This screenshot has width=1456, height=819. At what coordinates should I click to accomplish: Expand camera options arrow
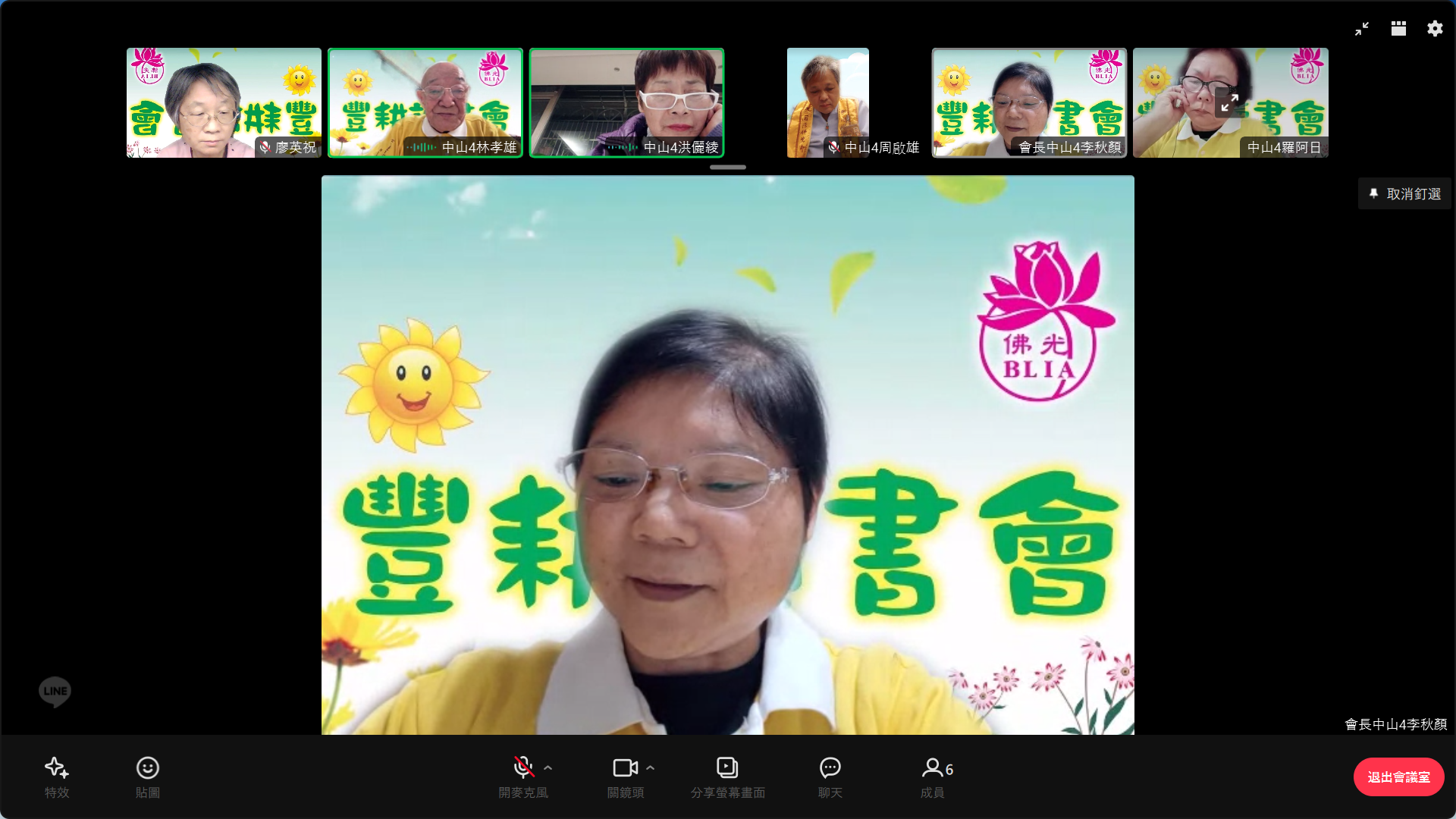[x=651, y=768]
